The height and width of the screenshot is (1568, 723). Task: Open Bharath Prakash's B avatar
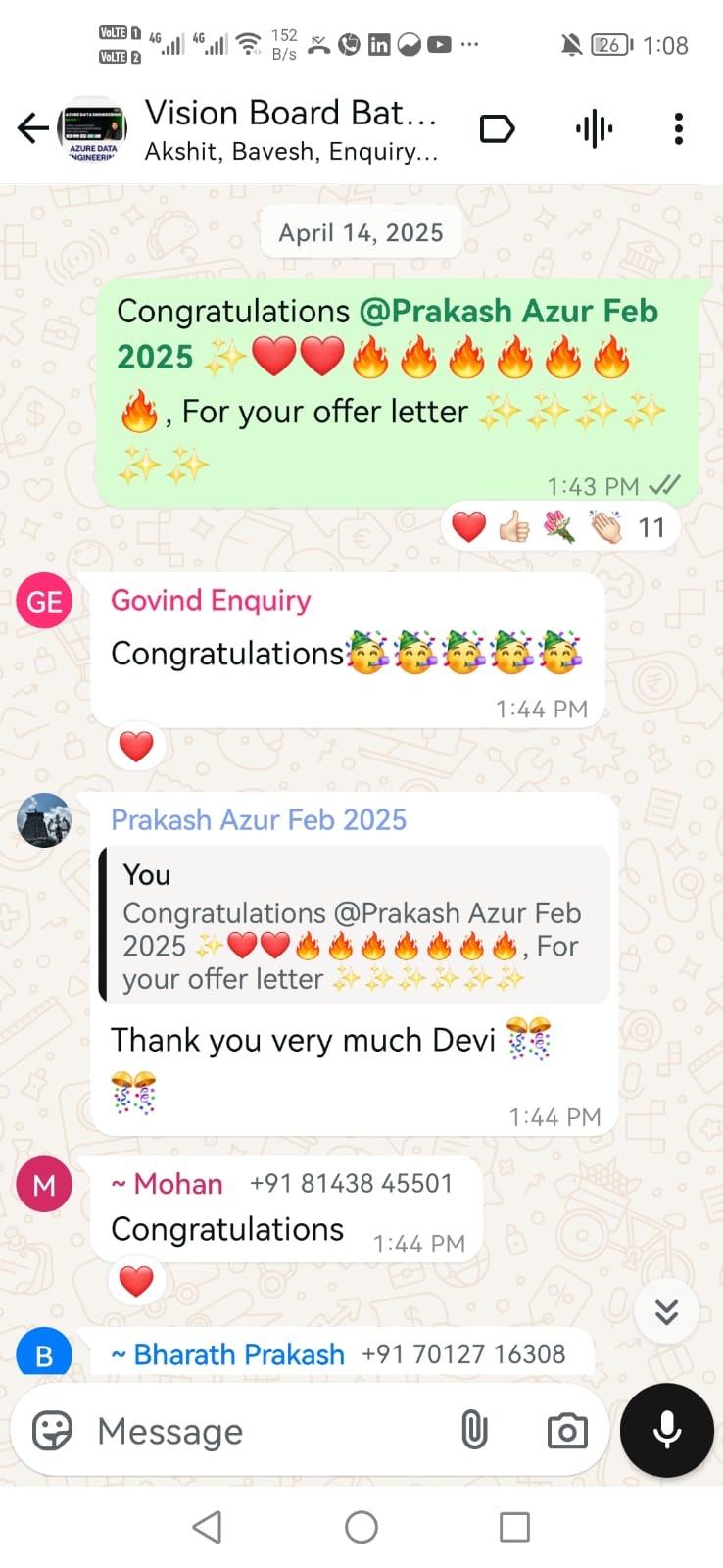click(x=45, y=1354)
